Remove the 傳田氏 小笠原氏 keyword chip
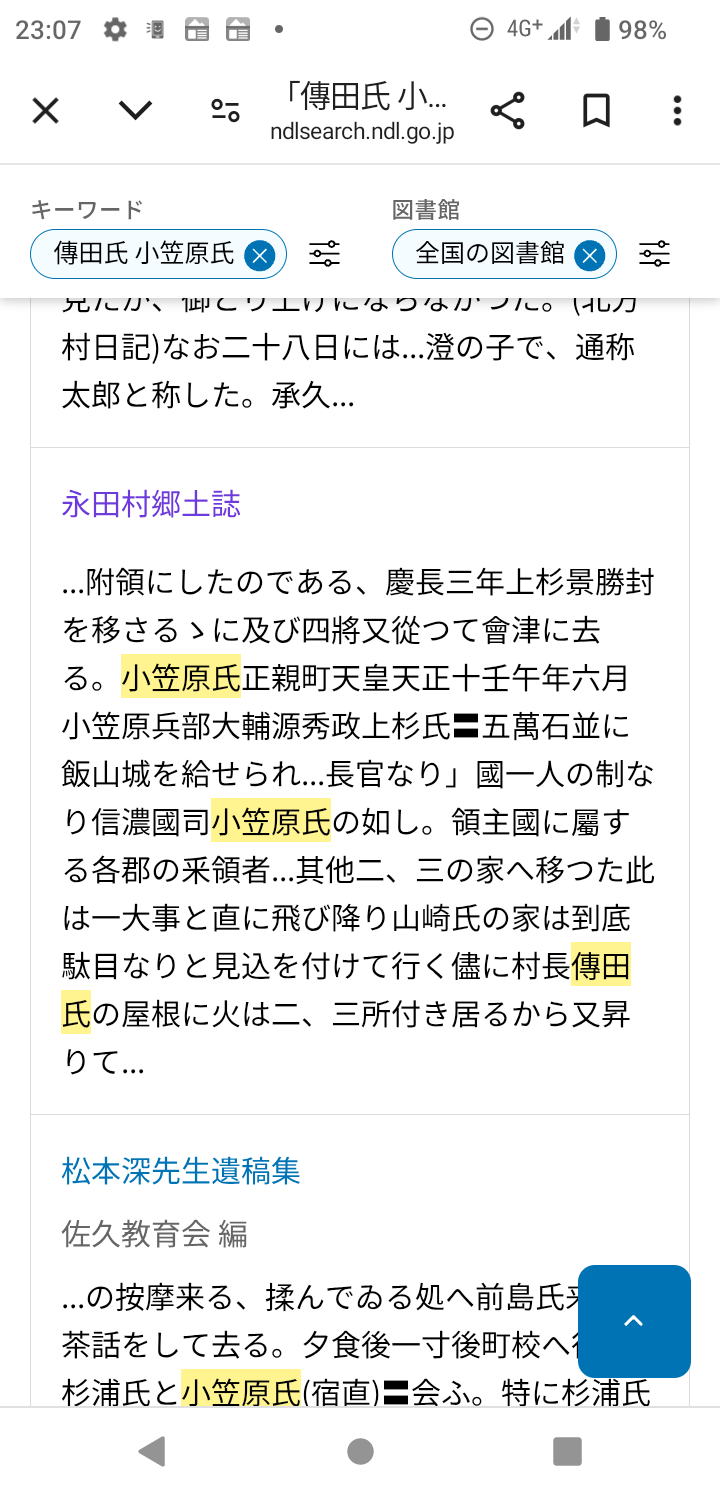 click(x=260, y=255)
